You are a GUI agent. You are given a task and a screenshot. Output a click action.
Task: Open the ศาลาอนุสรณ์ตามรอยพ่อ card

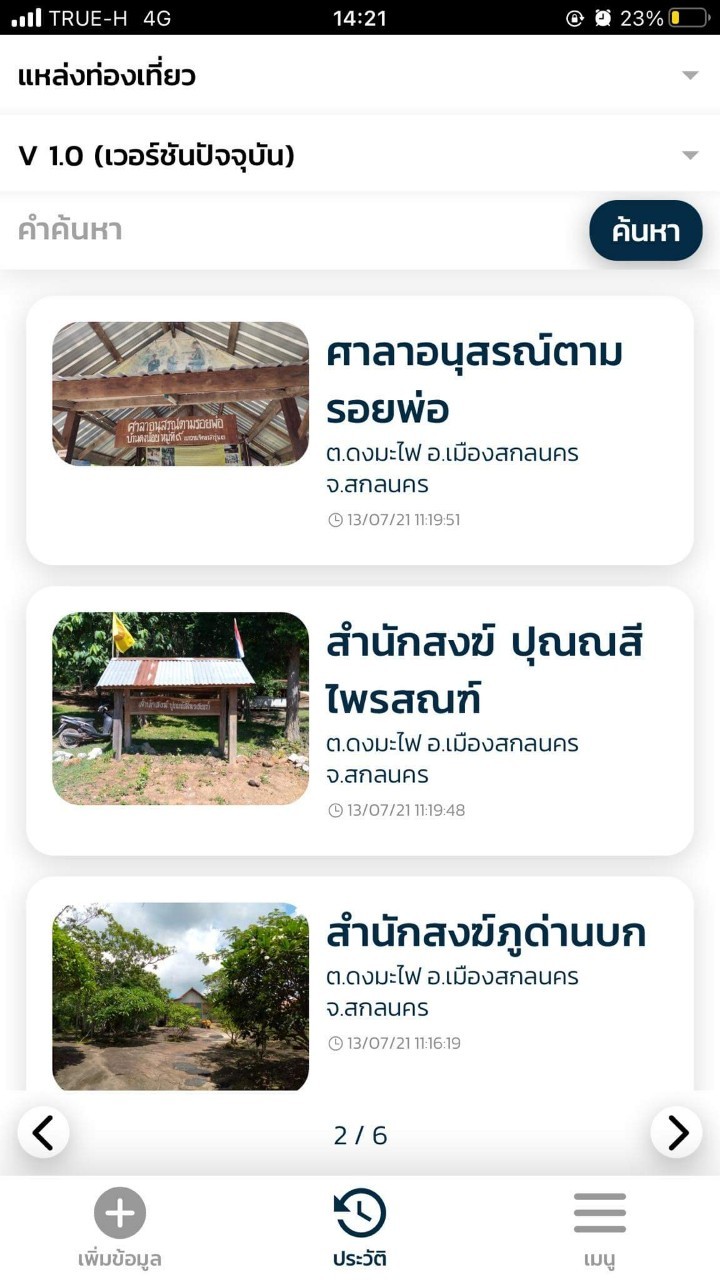coord(360,430)
